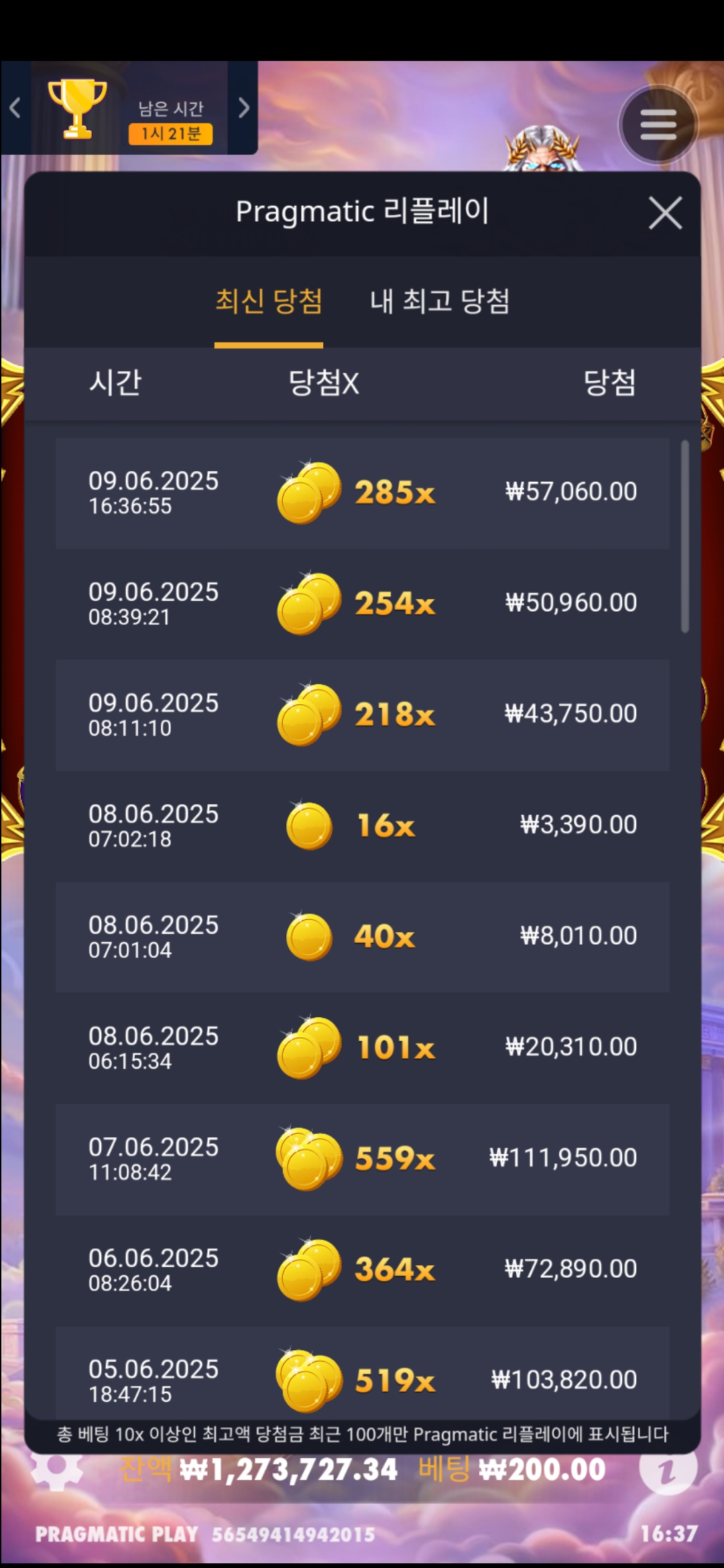Open the hamburger menu
The image size is (724, 1568).
pyautogui.click(x=658, y=125)
